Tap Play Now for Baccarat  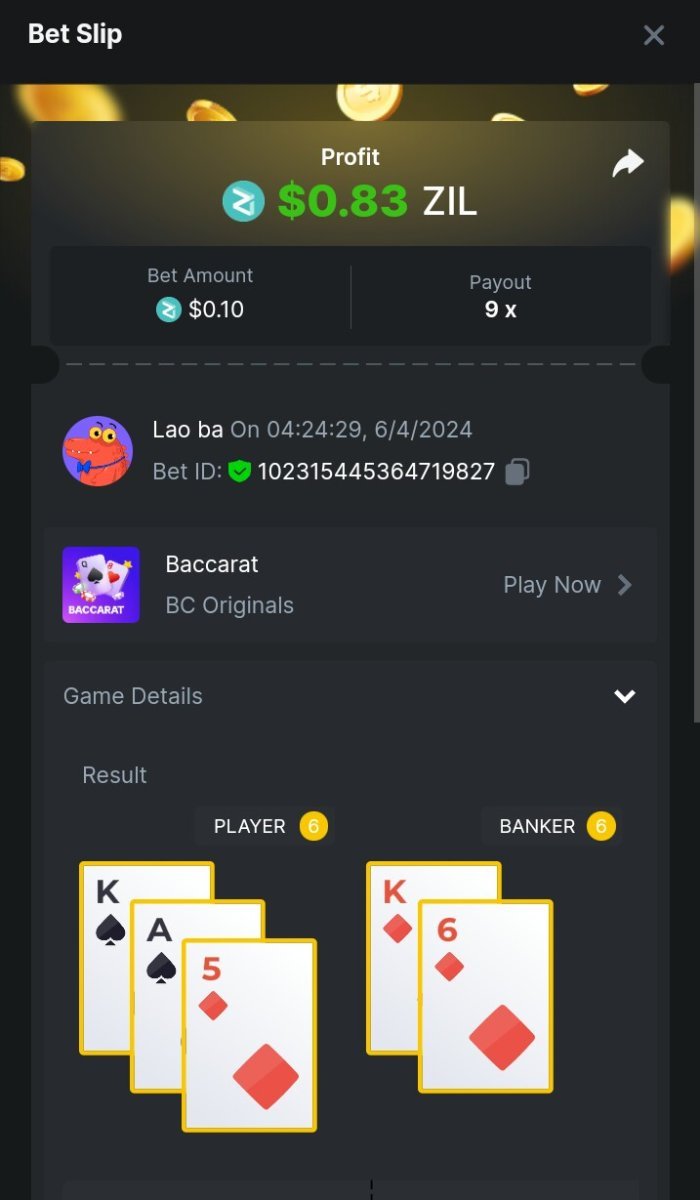567,585
